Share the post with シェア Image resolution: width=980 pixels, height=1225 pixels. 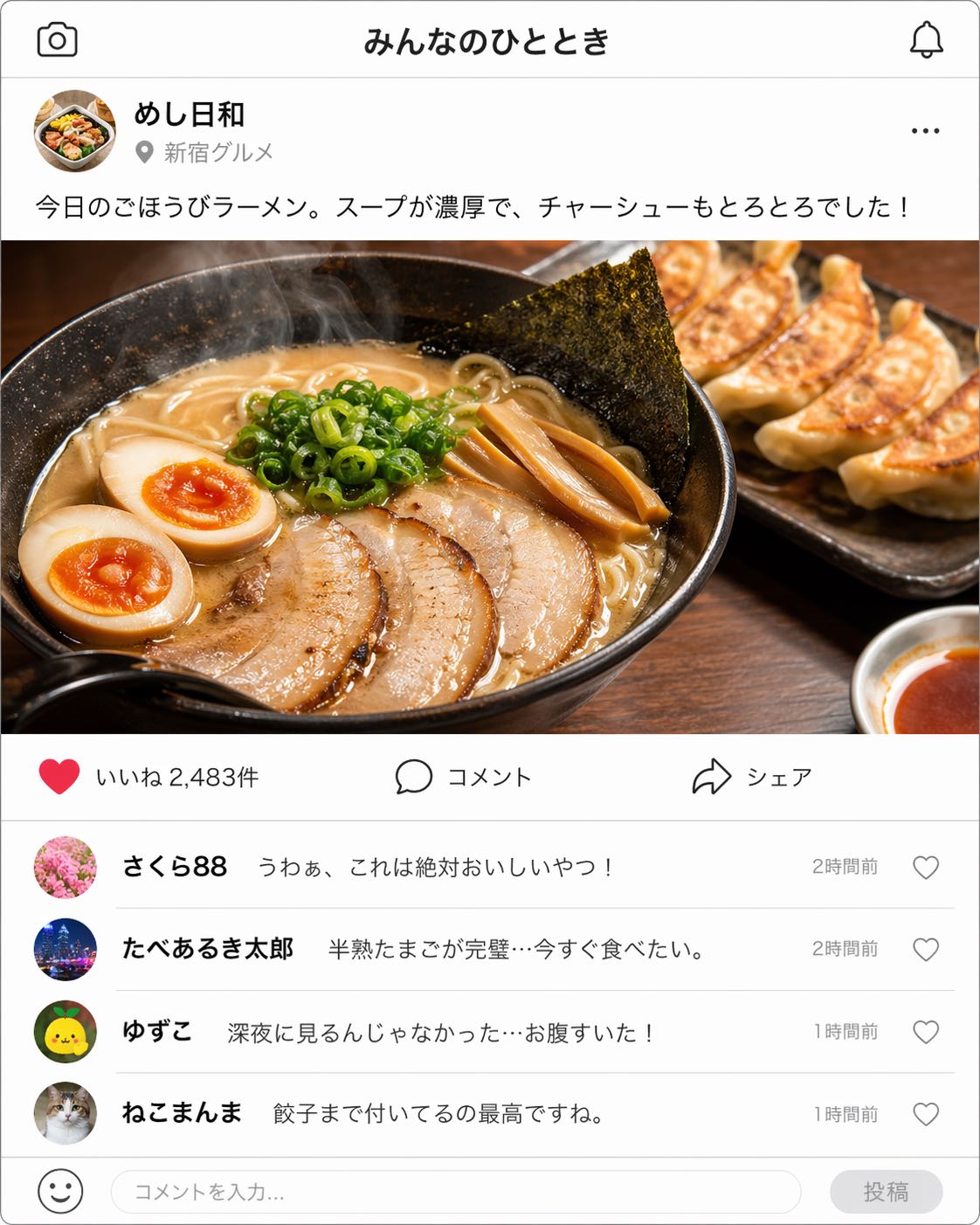[x=753, y=777]
